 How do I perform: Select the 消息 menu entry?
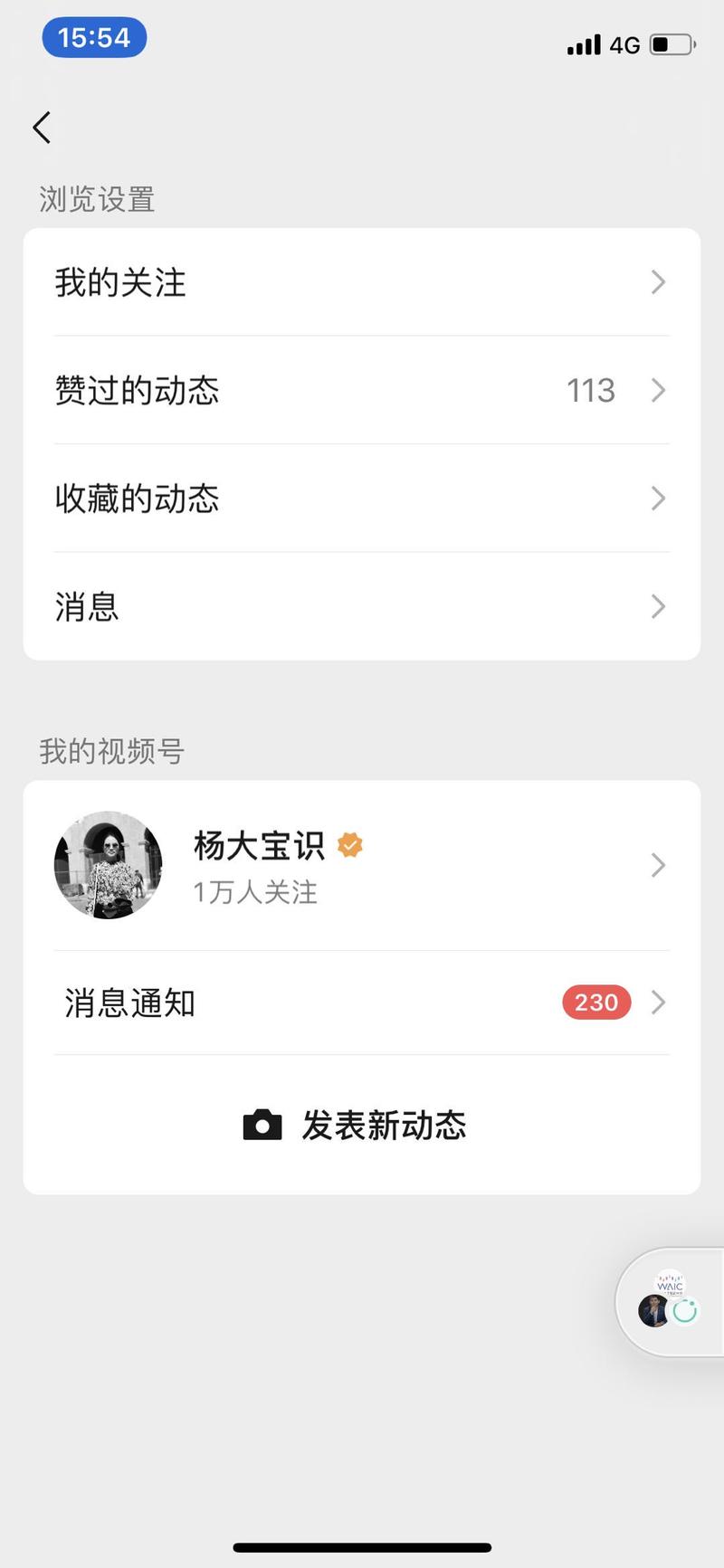click(87, 607)
